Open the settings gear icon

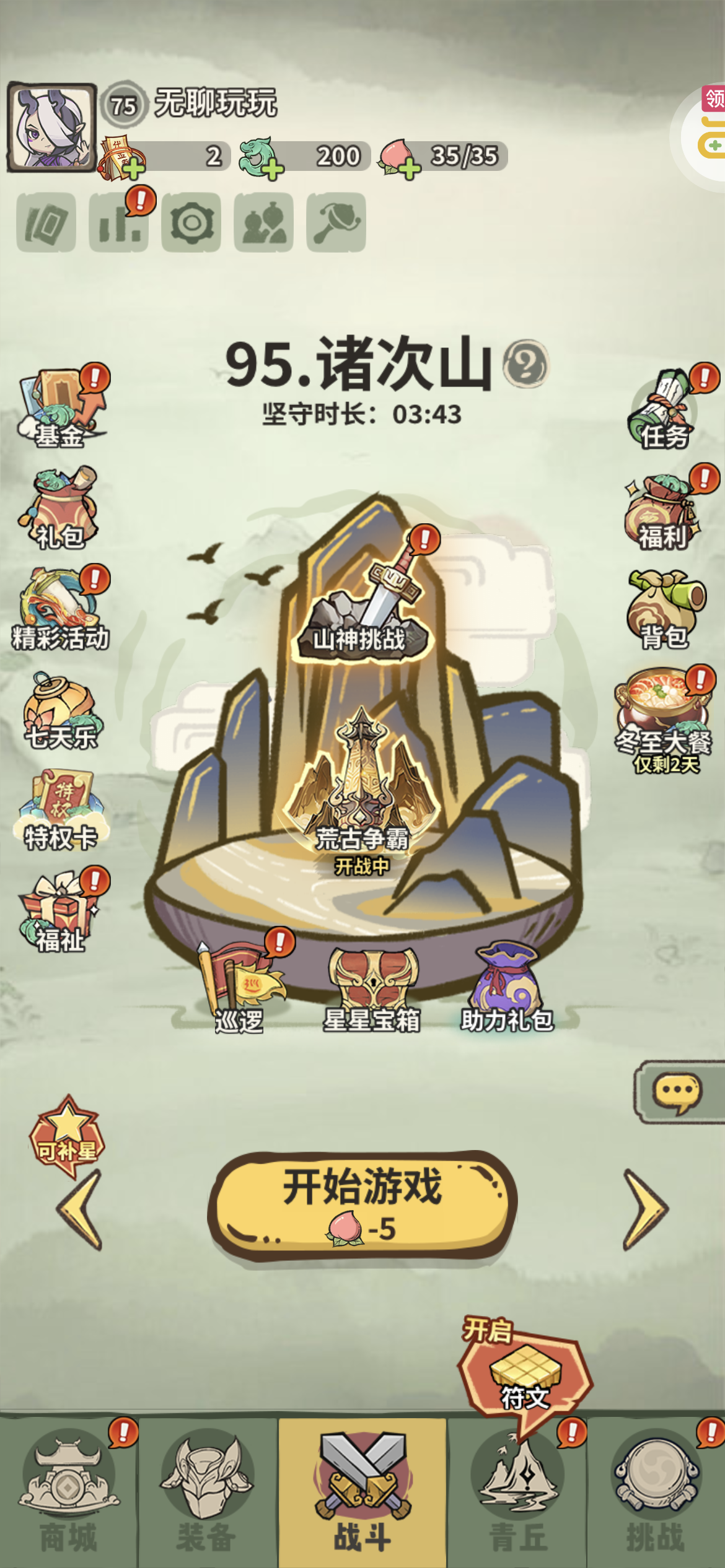click(191, 222)
